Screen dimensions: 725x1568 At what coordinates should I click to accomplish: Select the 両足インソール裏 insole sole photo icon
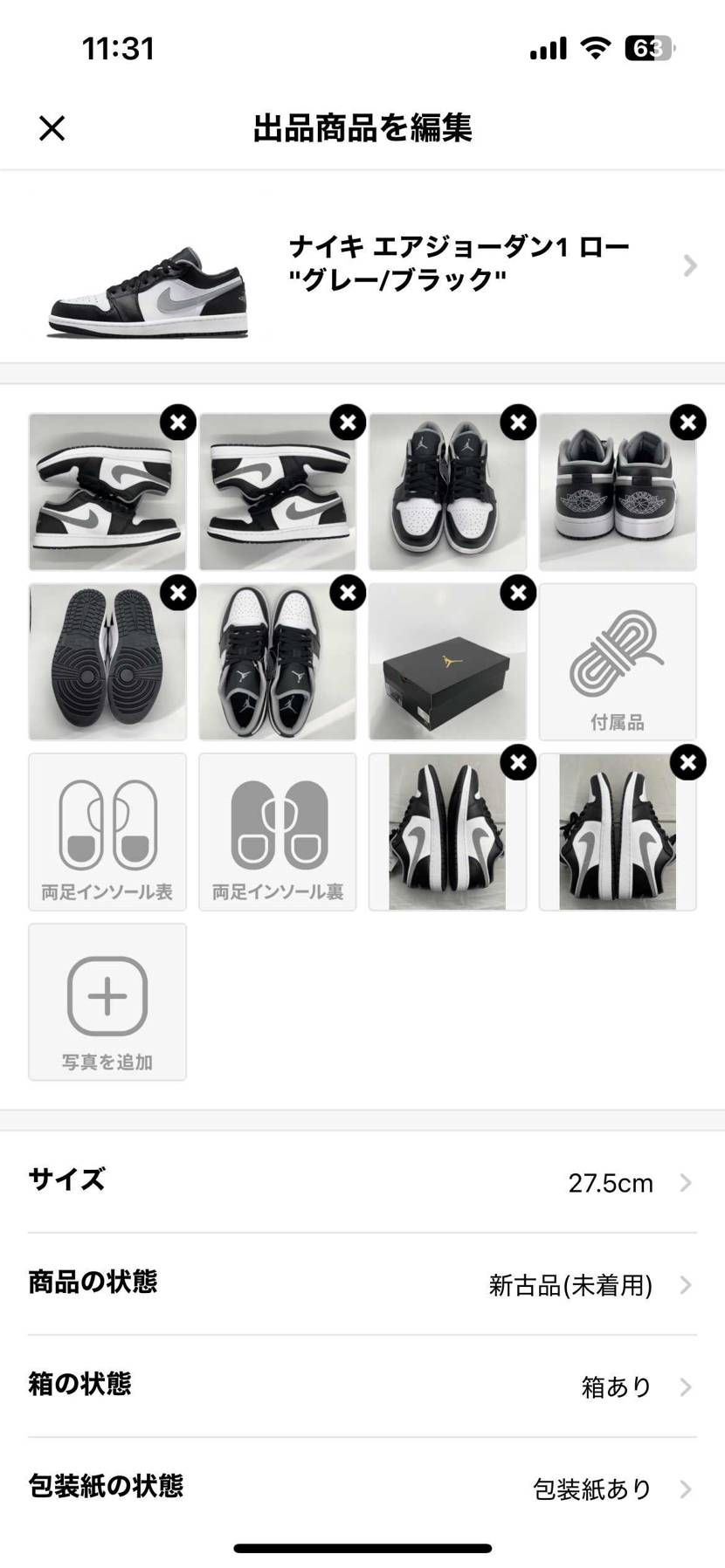(277, 829)
